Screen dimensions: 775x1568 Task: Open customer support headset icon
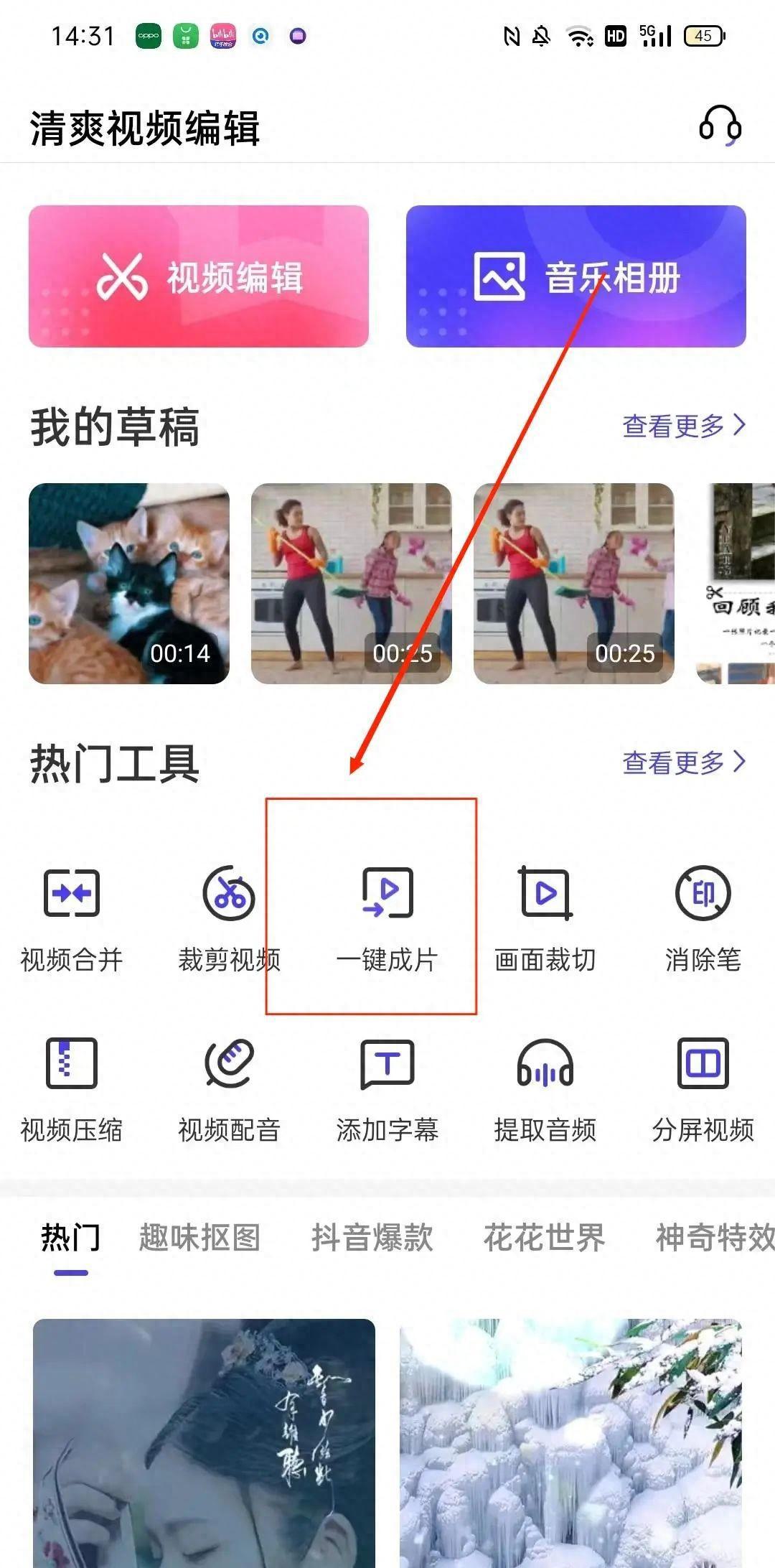pos(720,126)
